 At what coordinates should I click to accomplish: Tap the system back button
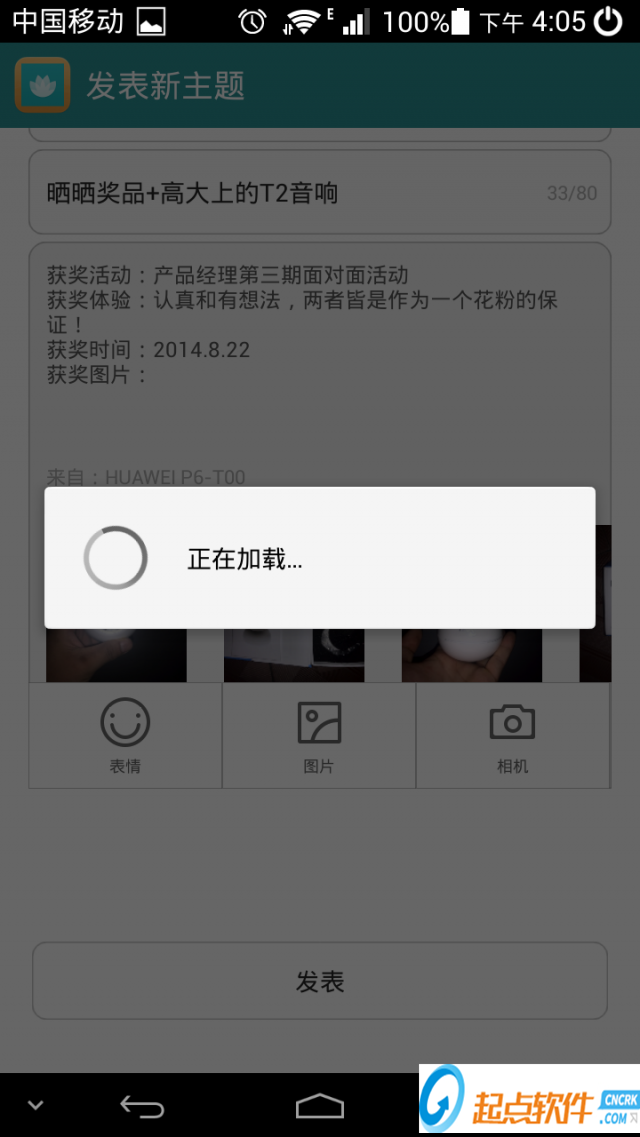142,1105
